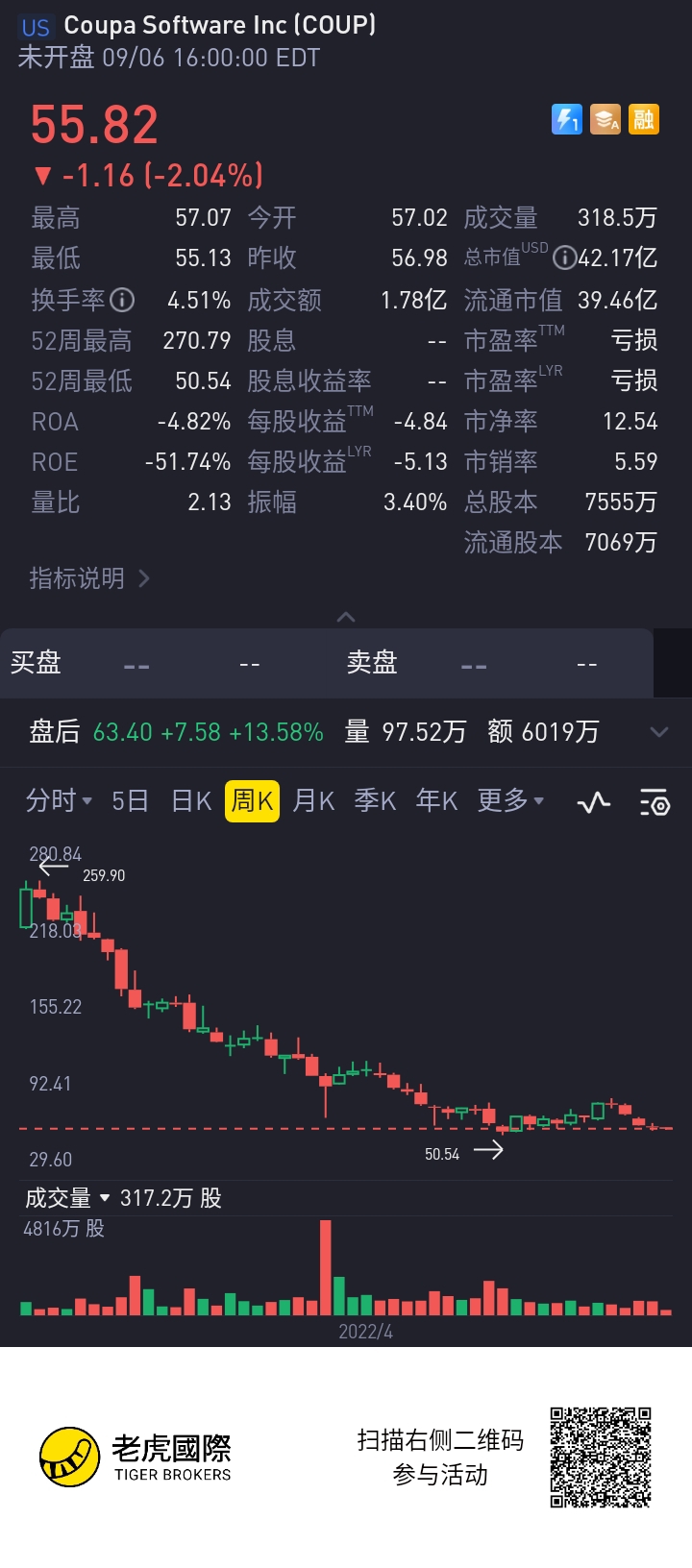Select the 5日 chart tab
This screenshot has width=692, height=1568.
click(x=130, y=800)
